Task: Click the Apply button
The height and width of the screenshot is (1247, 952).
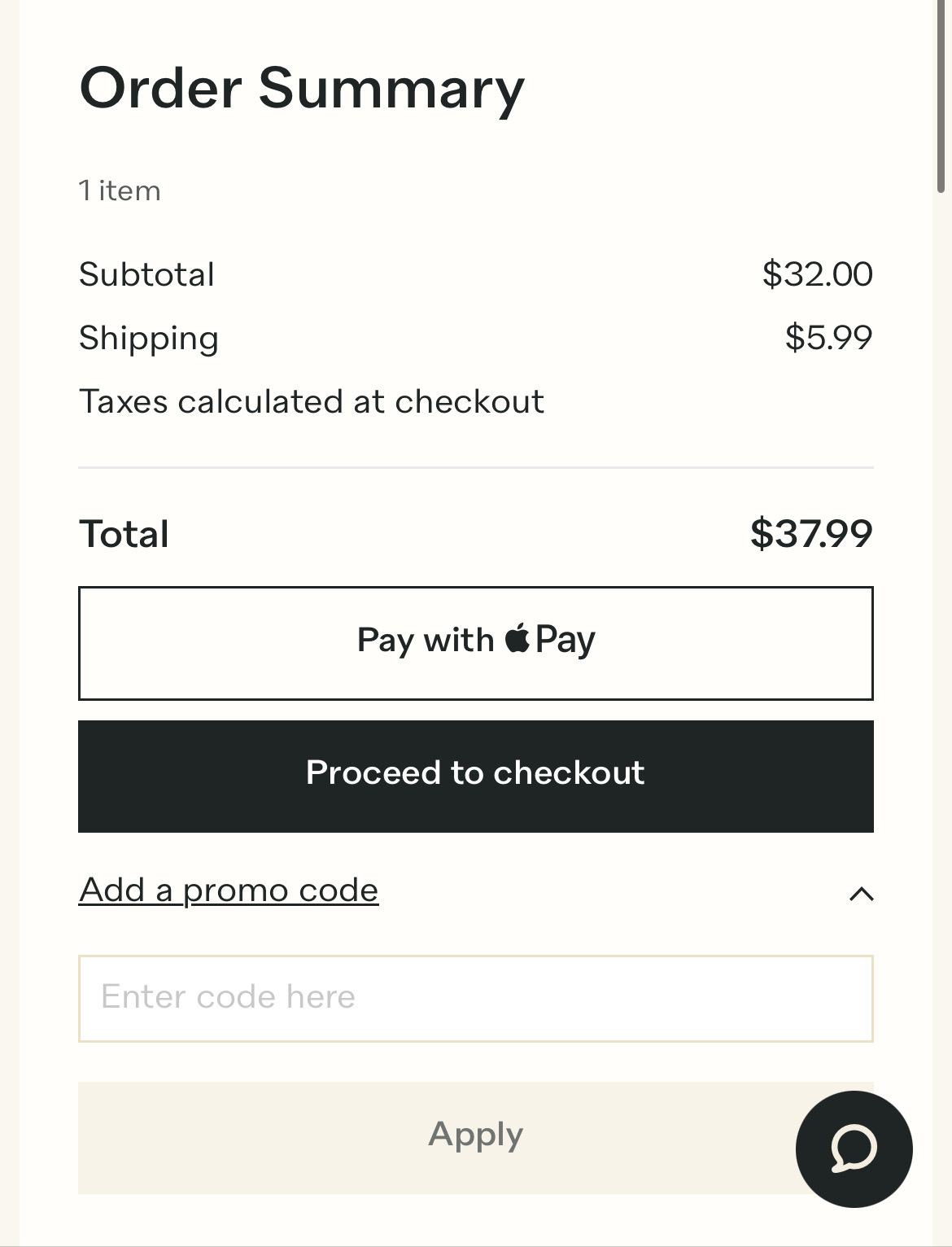Action: point(475,1133)
